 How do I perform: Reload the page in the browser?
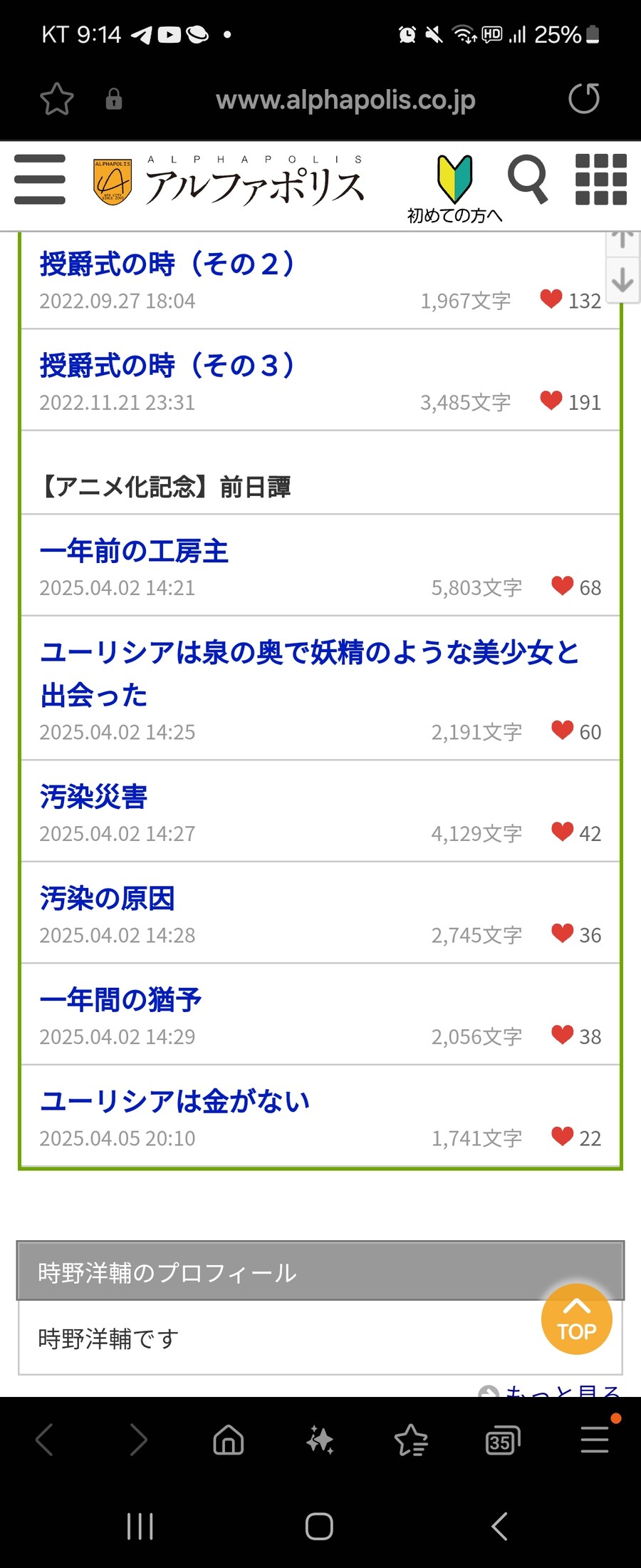pos(584,99)
